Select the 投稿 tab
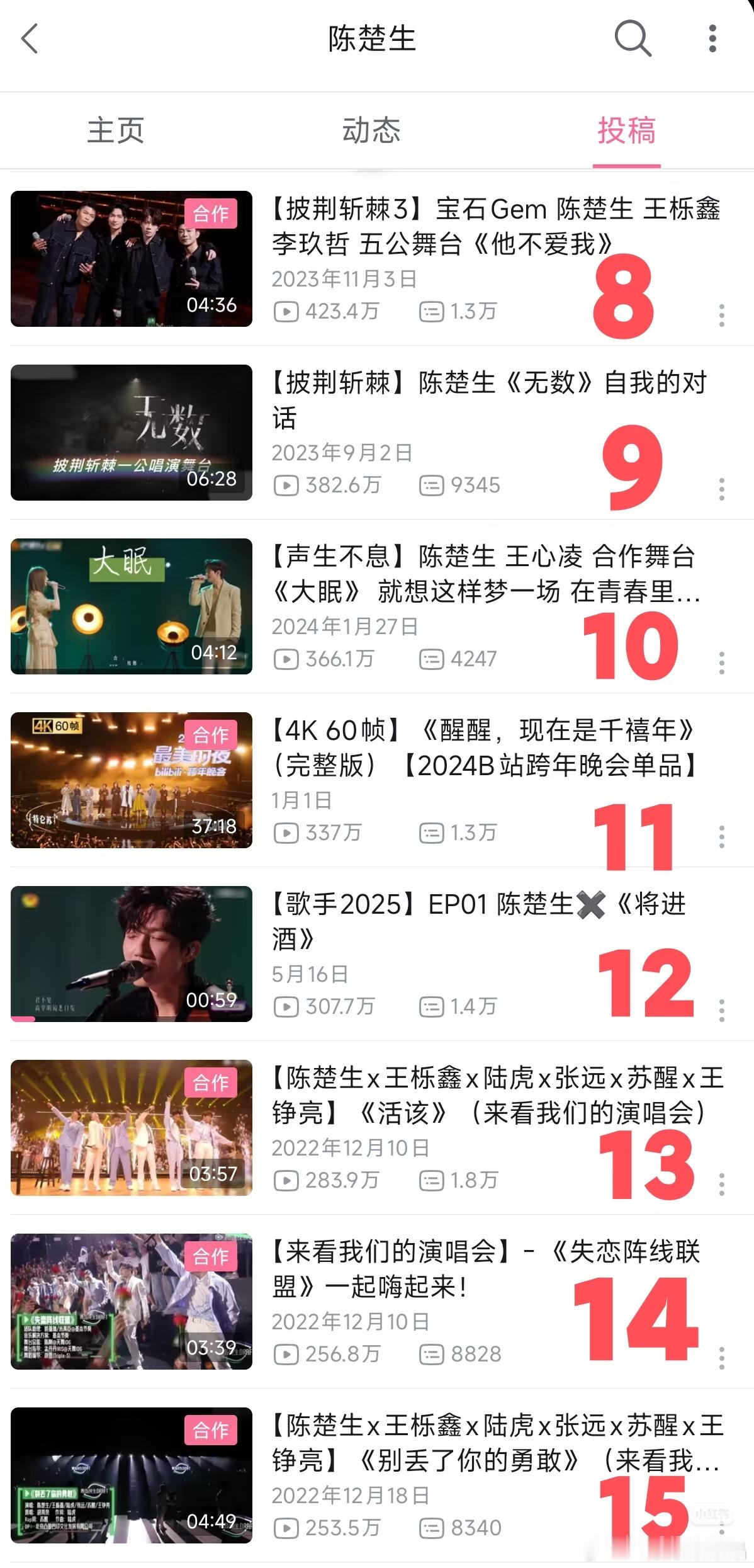The image size is (754, 1568). [627, 130]
